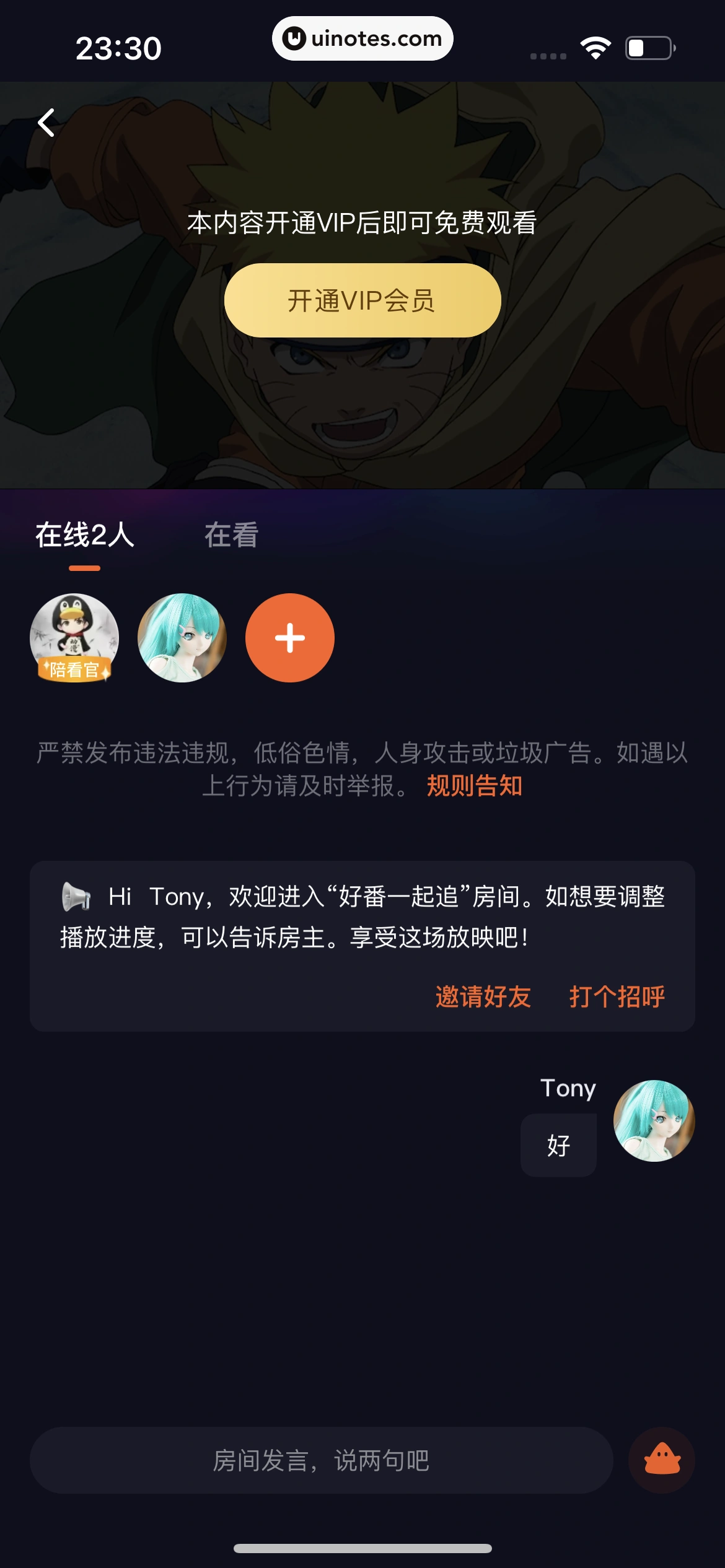Tap the 开通VIP会员 button

362,300
